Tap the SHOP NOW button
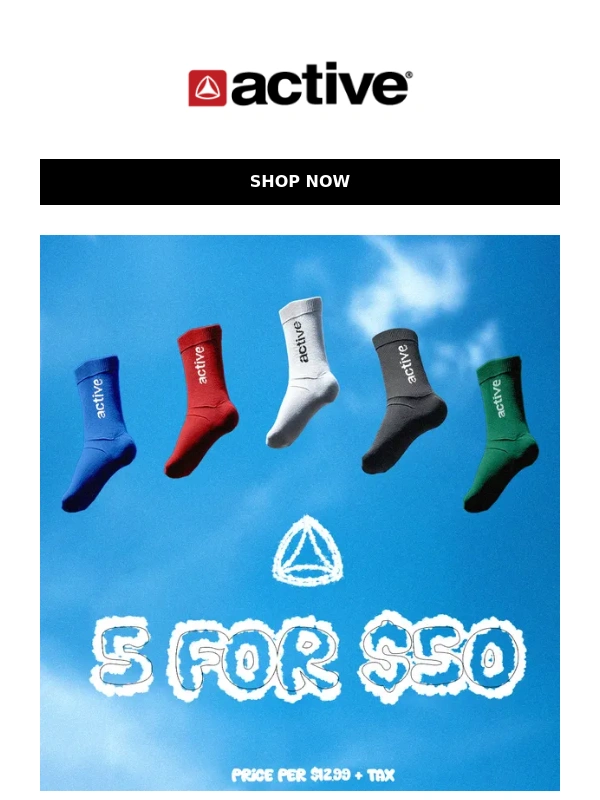 [x=300, y=182]
